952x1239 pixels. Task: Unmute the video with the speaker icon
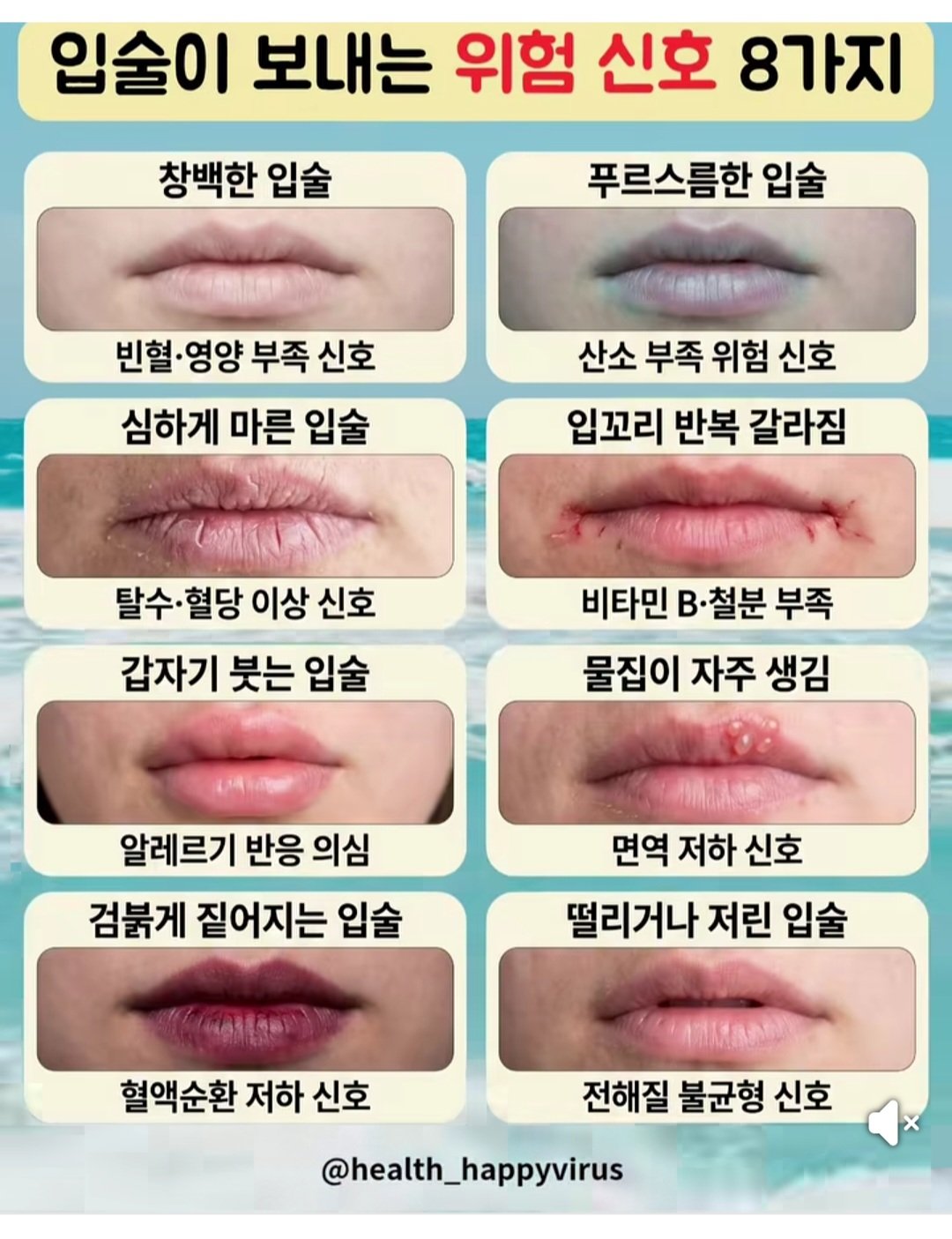[894, 1123]
